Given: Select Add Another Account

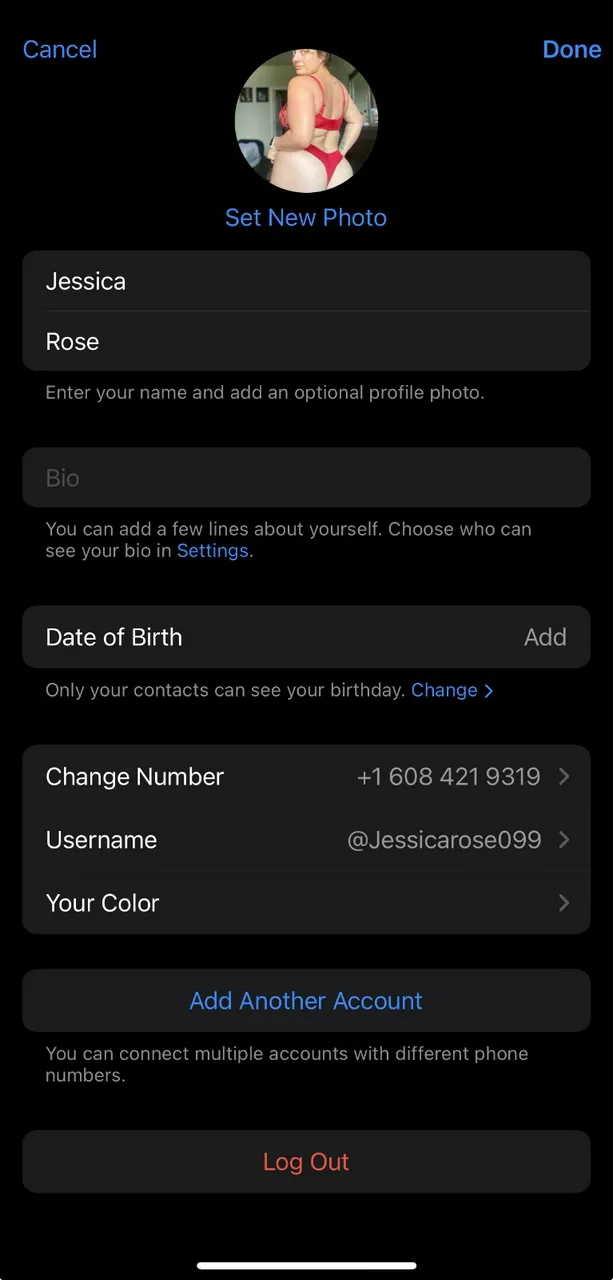Looking at the screenshot, I should (306, 1001).
